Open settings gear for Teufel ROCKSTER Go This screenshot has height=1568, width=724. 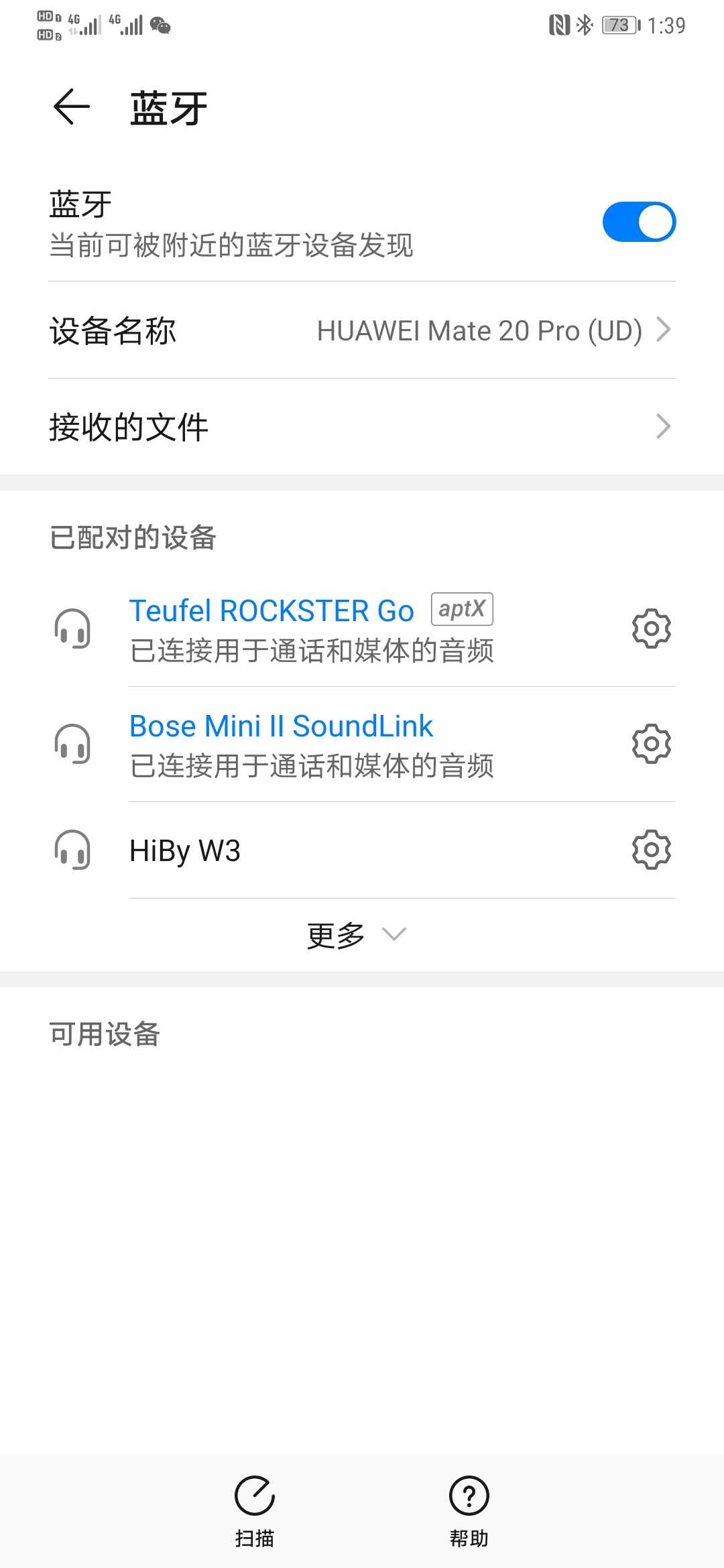[651, 629]
